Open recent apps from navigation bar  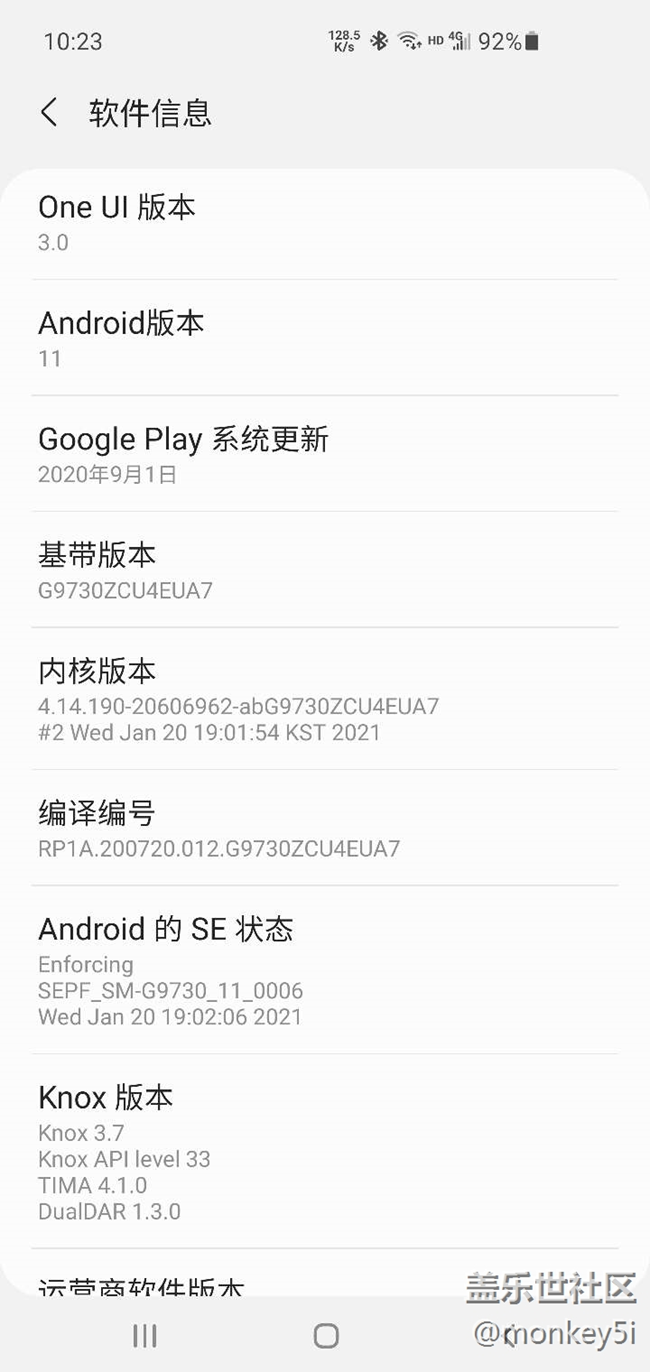pyautogui.click(x=145, y=1335)
